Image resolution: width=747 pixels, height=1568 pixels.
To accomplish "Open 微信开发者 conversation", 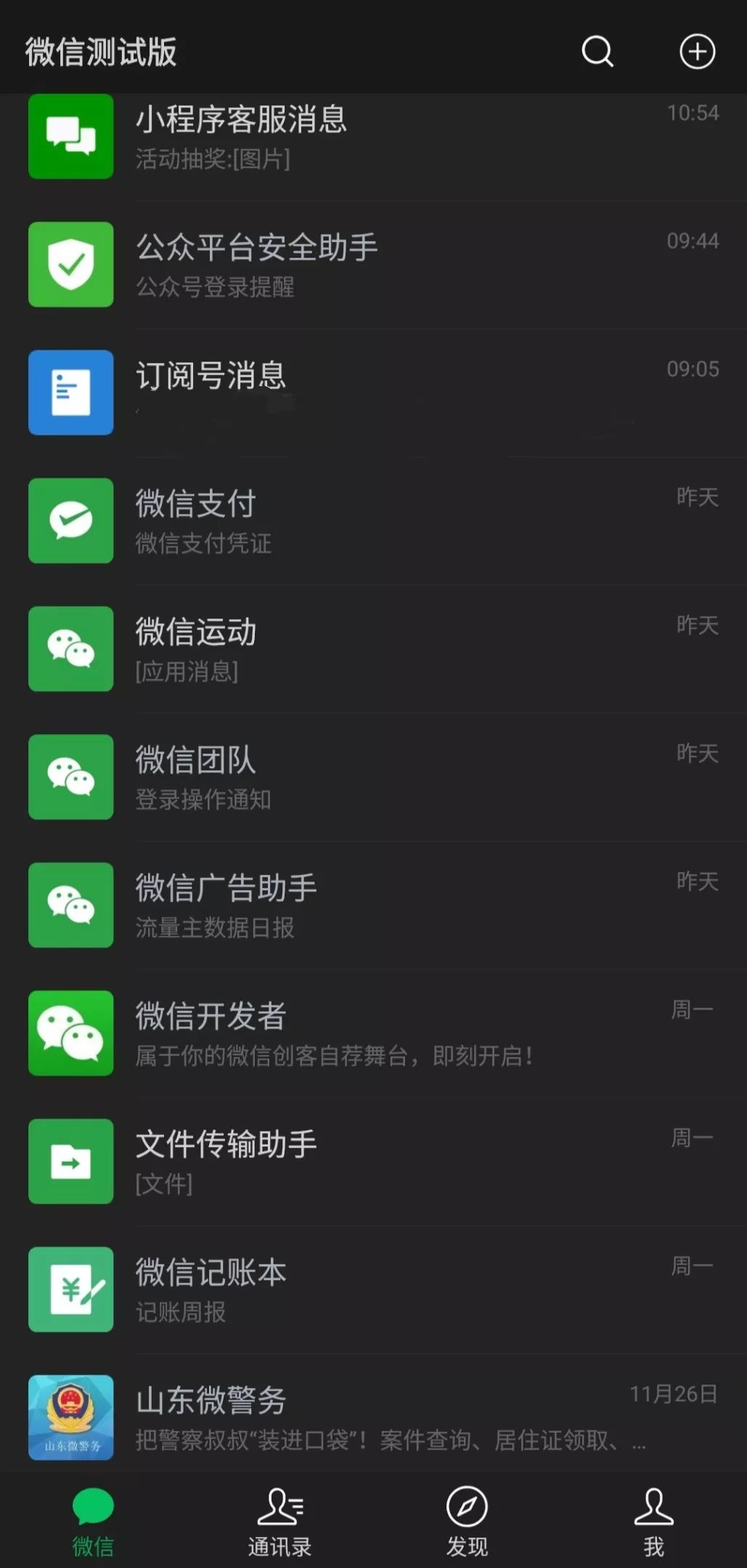I will (373, 1034).
